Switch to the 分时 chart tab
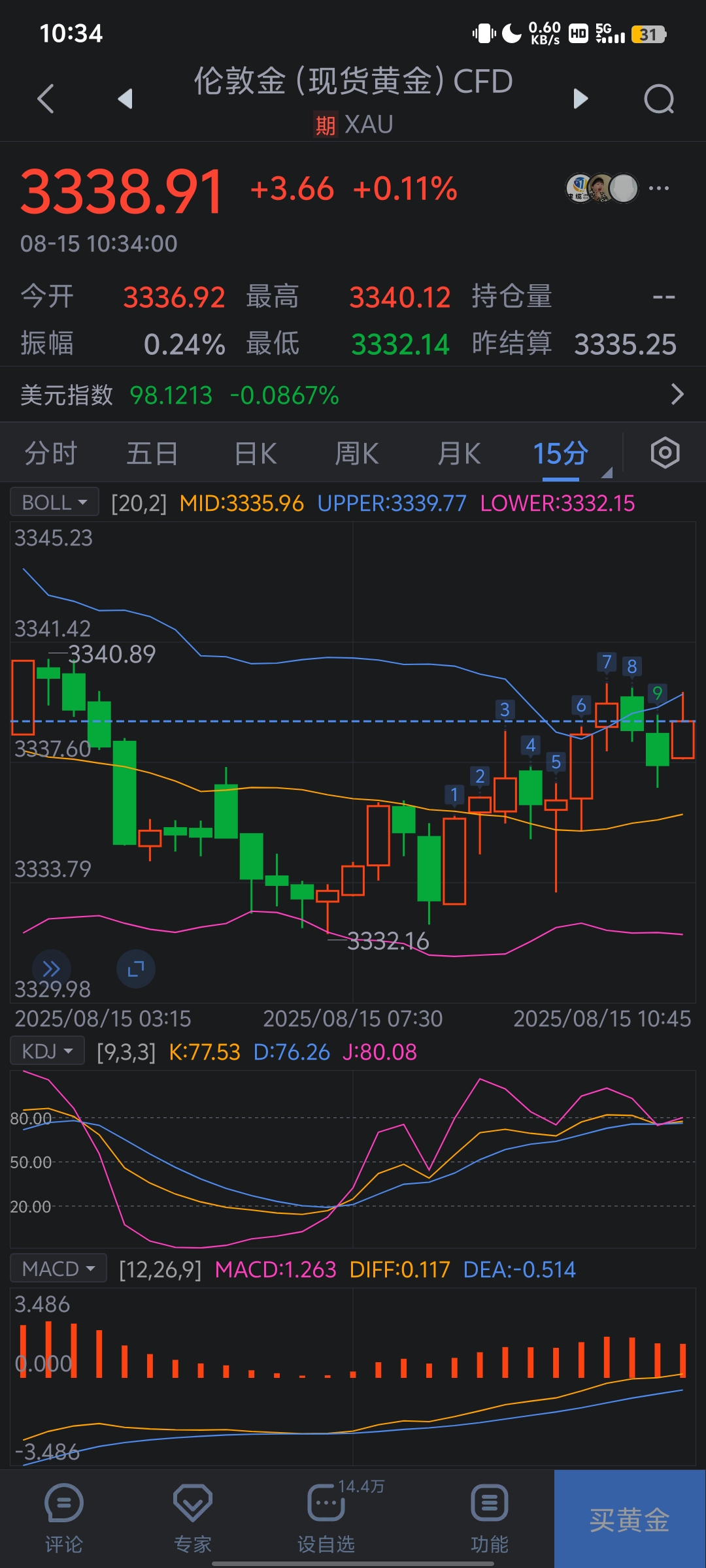 point(51,453)
